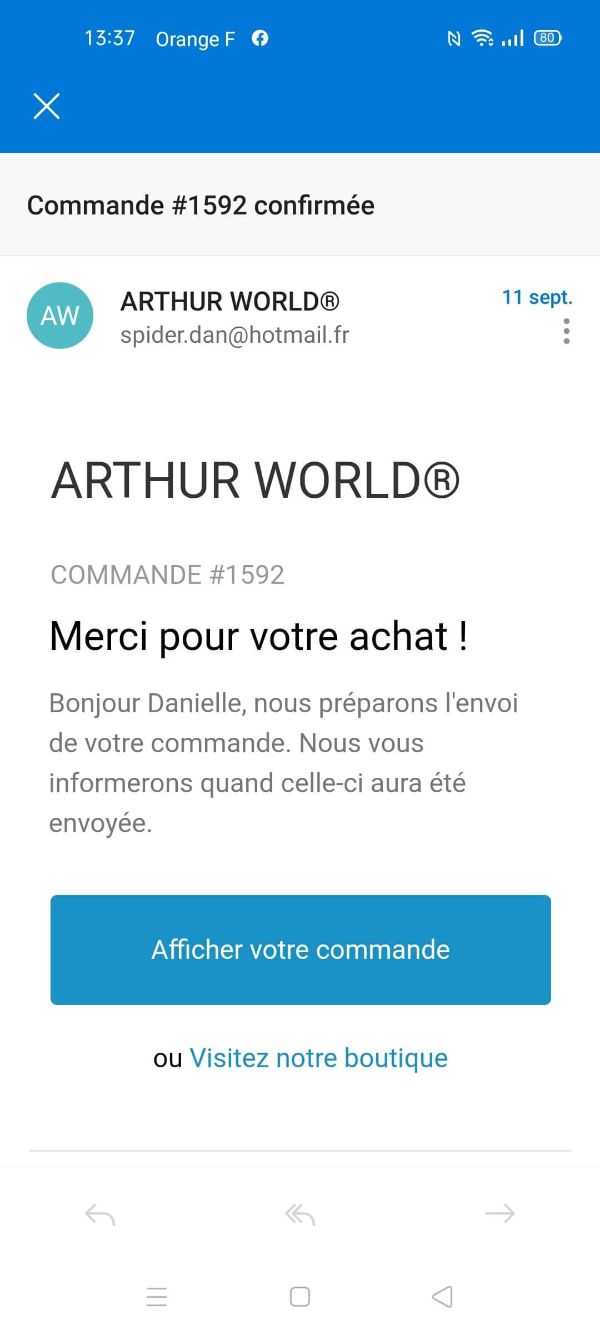Viewport: 600px width, 1333px height.
Task: Close the email with the X icon
Action: pyautogui.click(x=47, y=106)
